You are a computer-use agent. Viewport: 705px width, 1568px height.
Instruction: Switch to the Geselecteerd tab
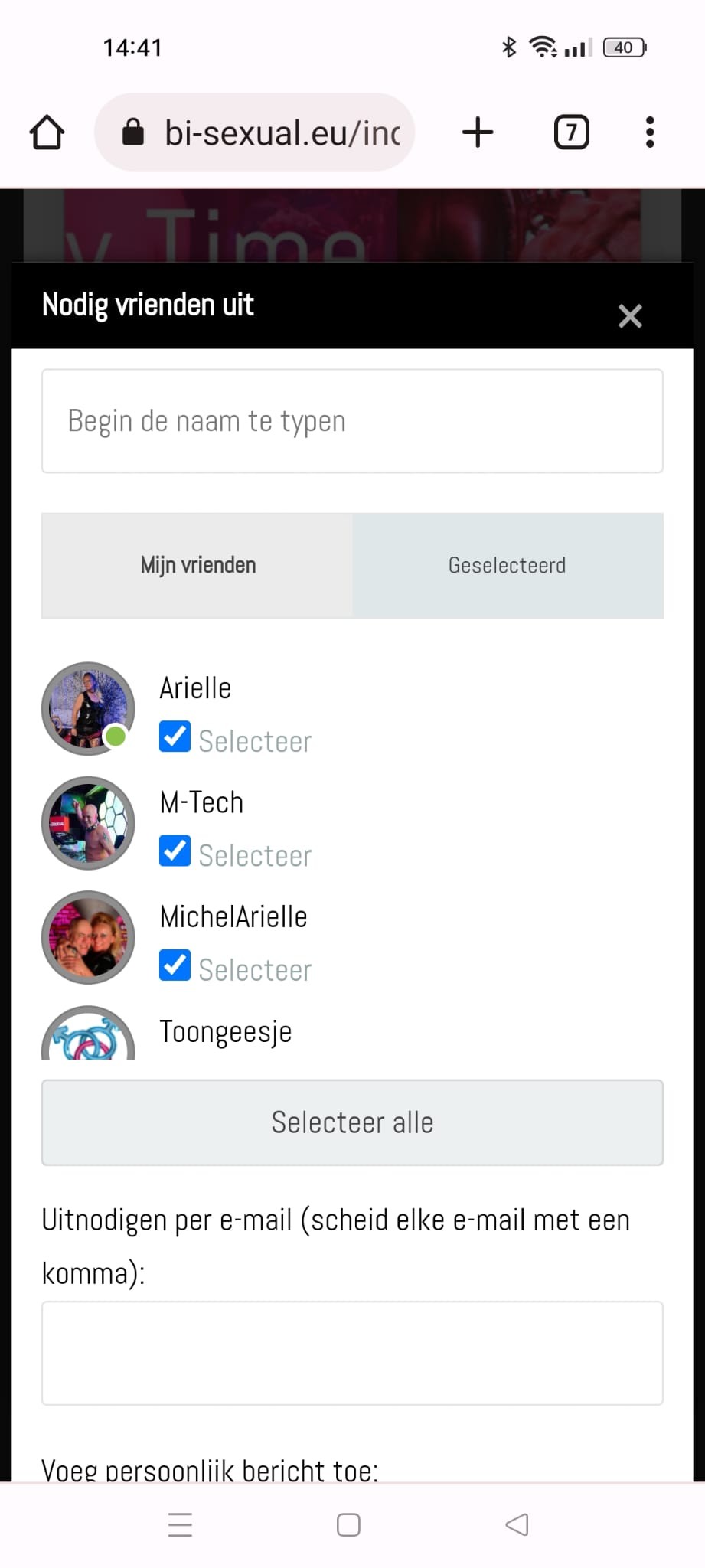click(x=508, y=566)
